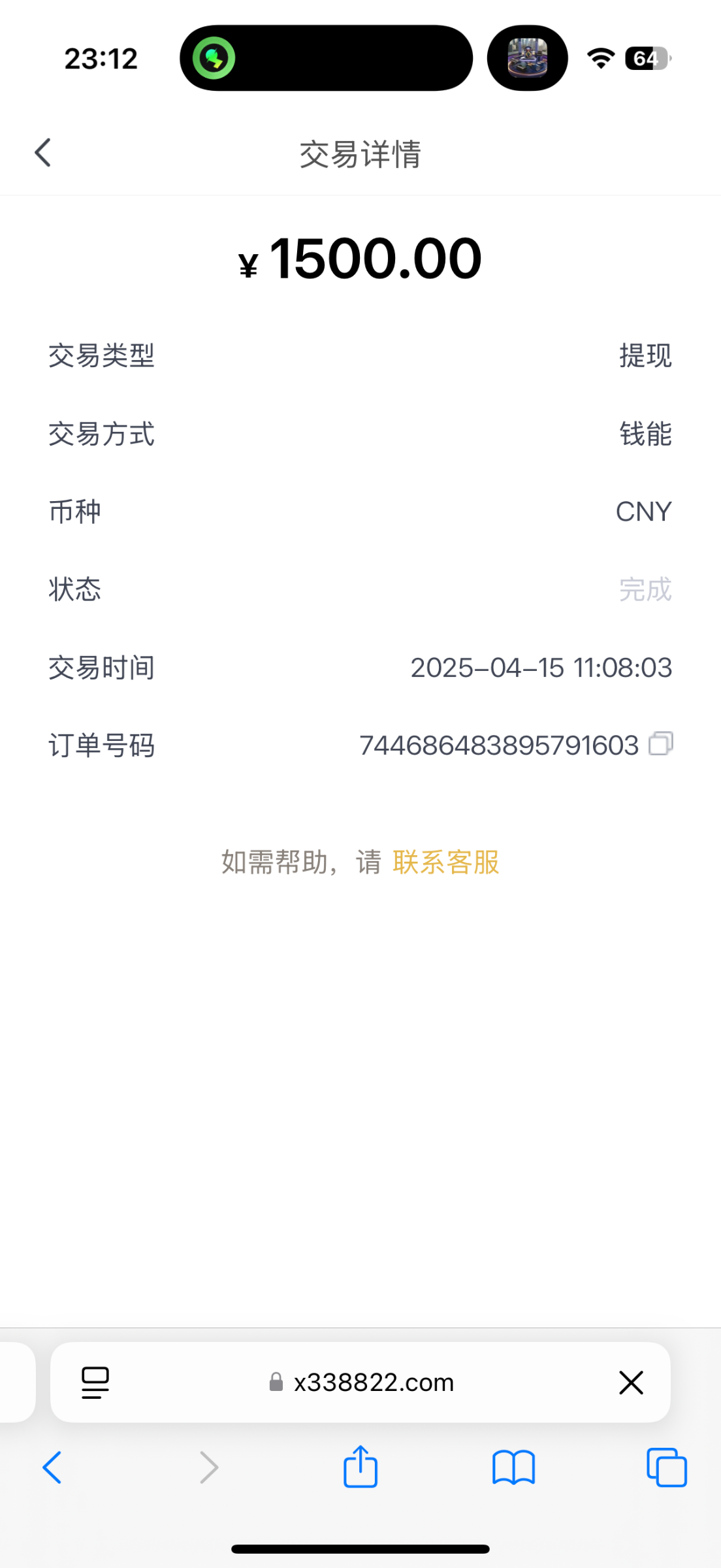Copy the order number 744686483895791603
Viewport: 721px width, 1568px height.
click(x=660, y=743)
